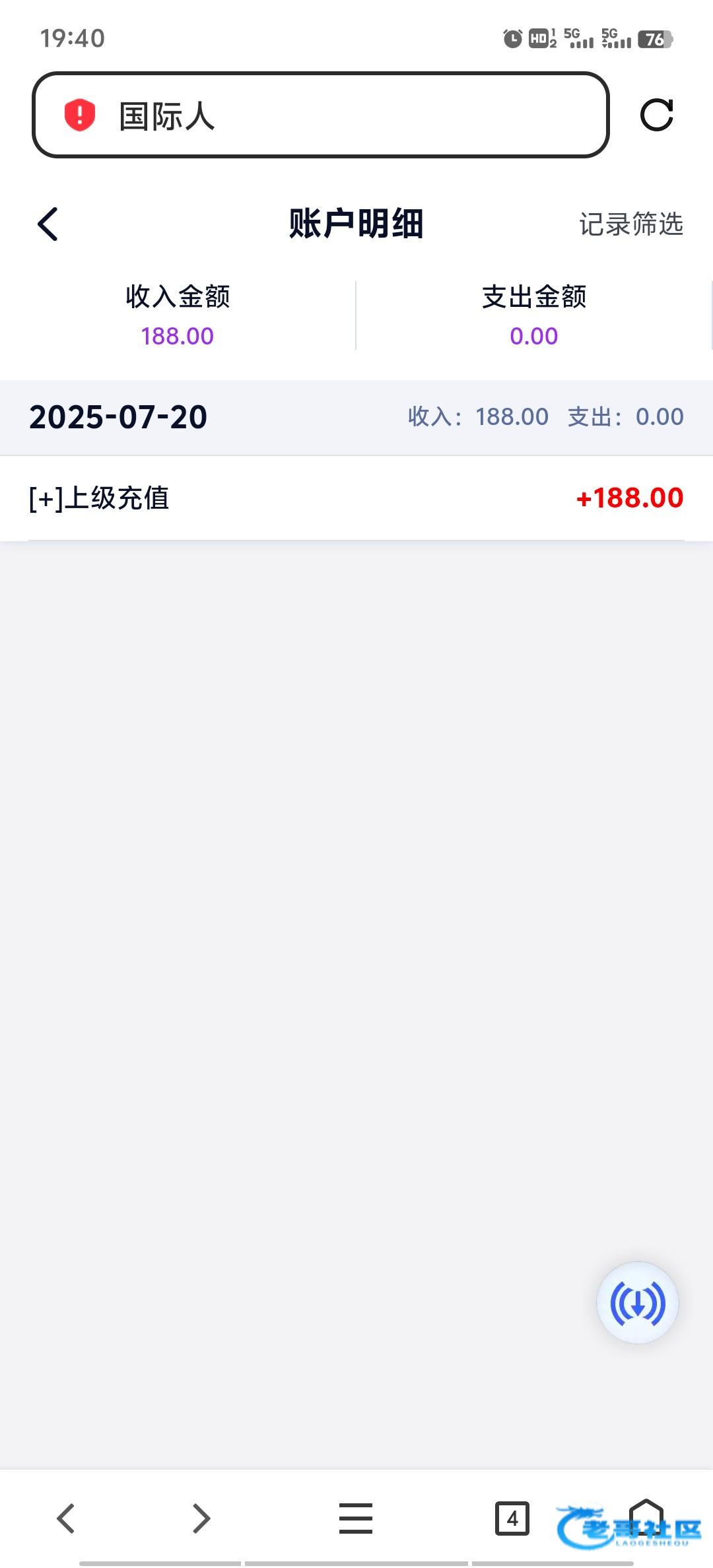Navigate back with the browser's back arrow

66,1519
